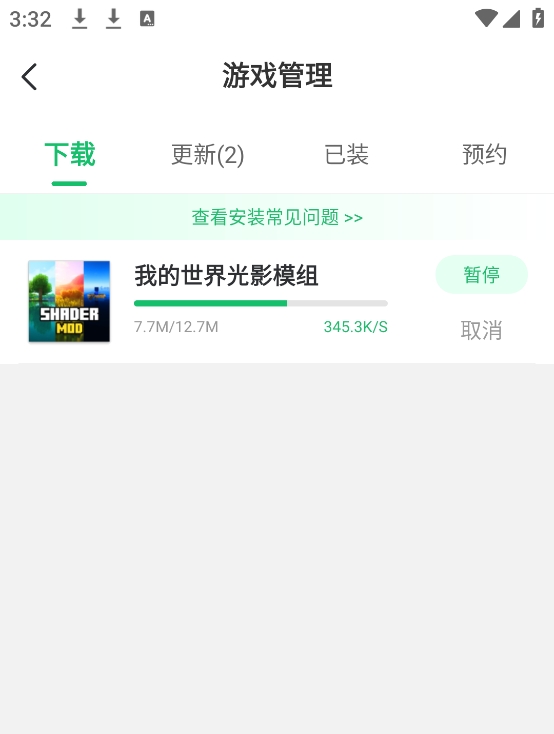This screenshot has height=734, width=554.
Task: Open the 预约 tab
Action: coord(484,154)
